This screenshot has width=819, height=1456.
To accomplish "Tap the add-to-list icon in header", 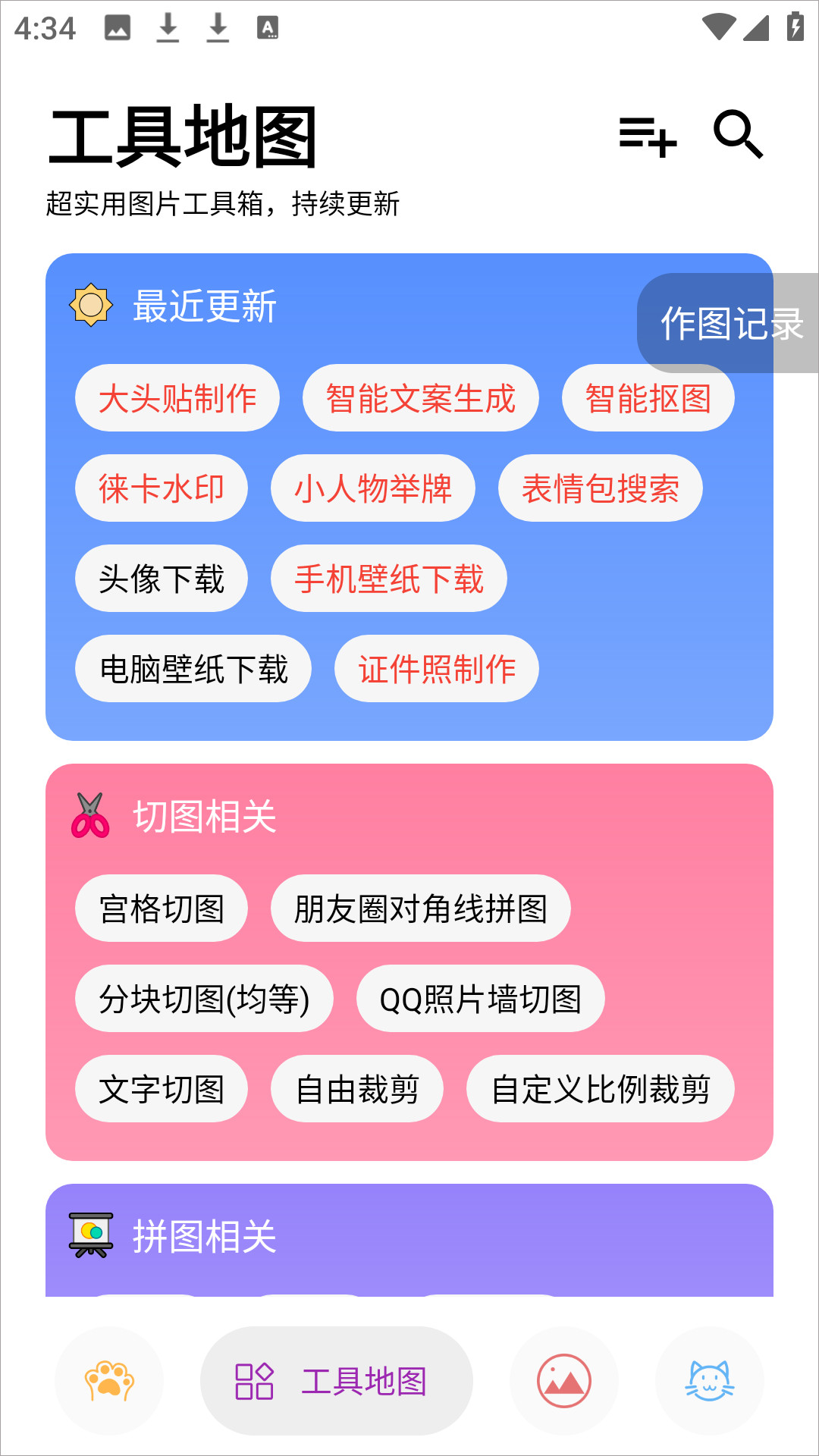I will click(648, 136).
